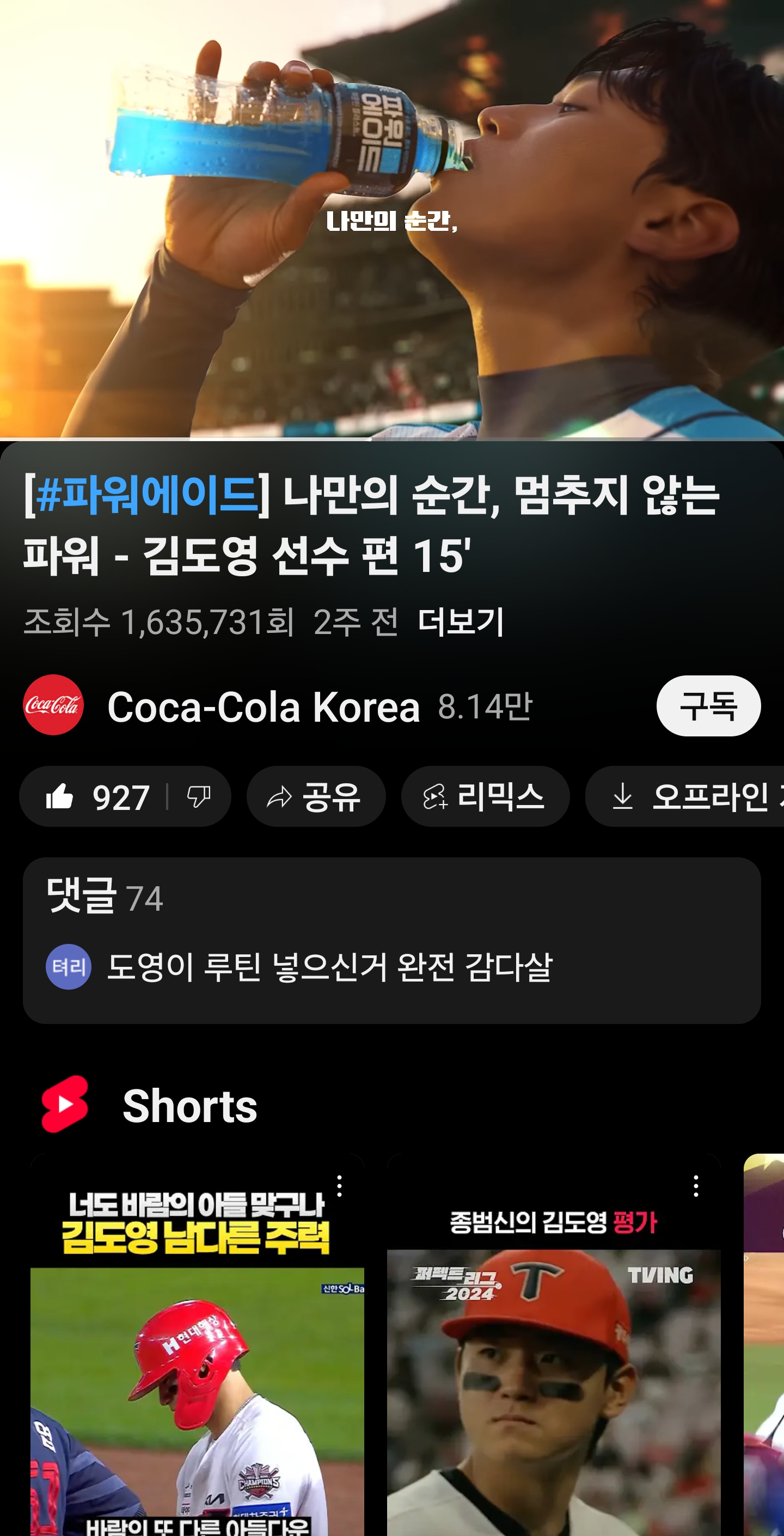Open the 댓글 74 comments section
Image resolution: width=784 pixels, height=1536 pixels.
(391, 940)
